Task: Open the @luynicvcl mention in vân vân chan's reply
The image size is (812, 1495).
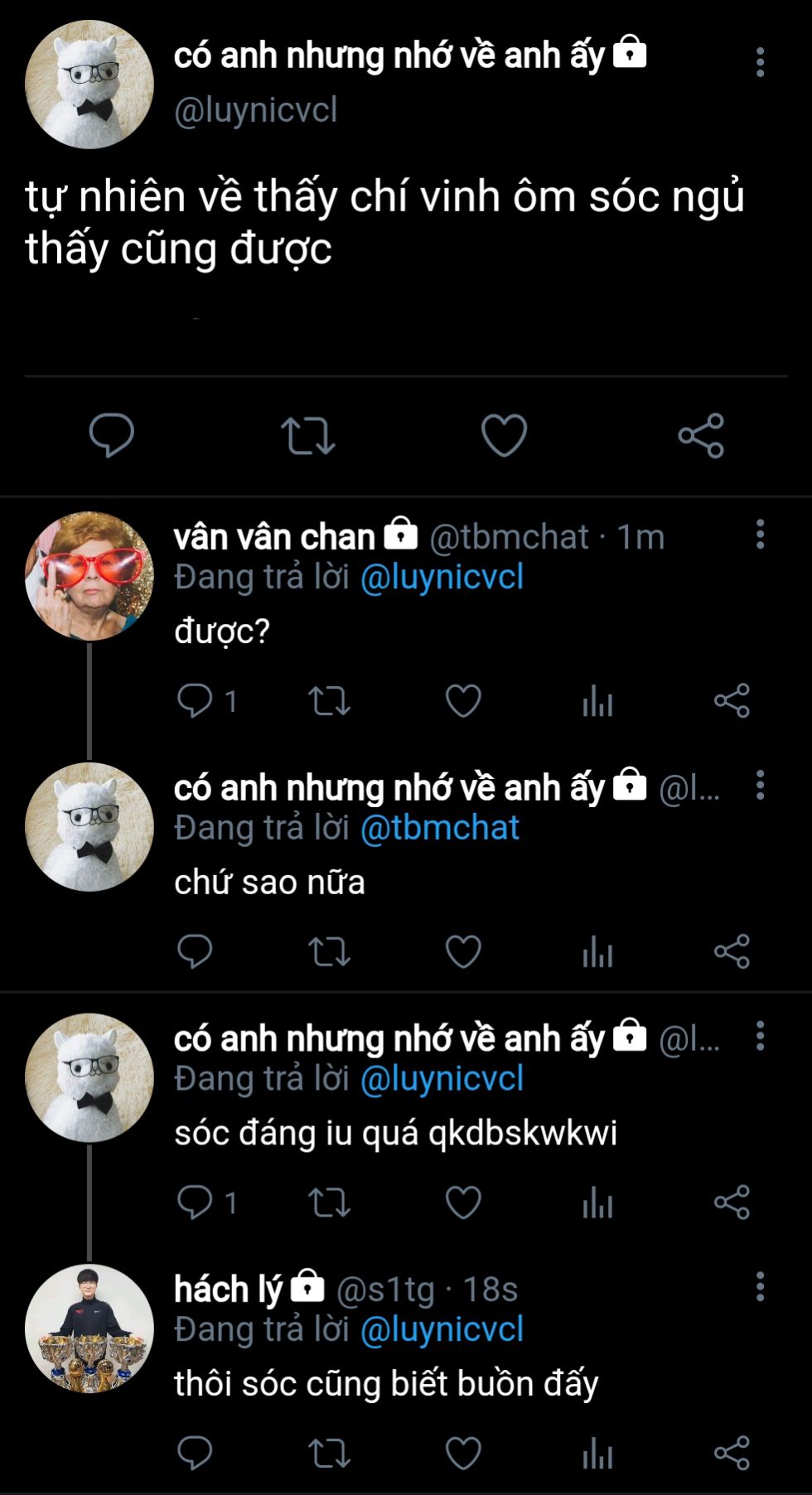Action: point(442,578)
